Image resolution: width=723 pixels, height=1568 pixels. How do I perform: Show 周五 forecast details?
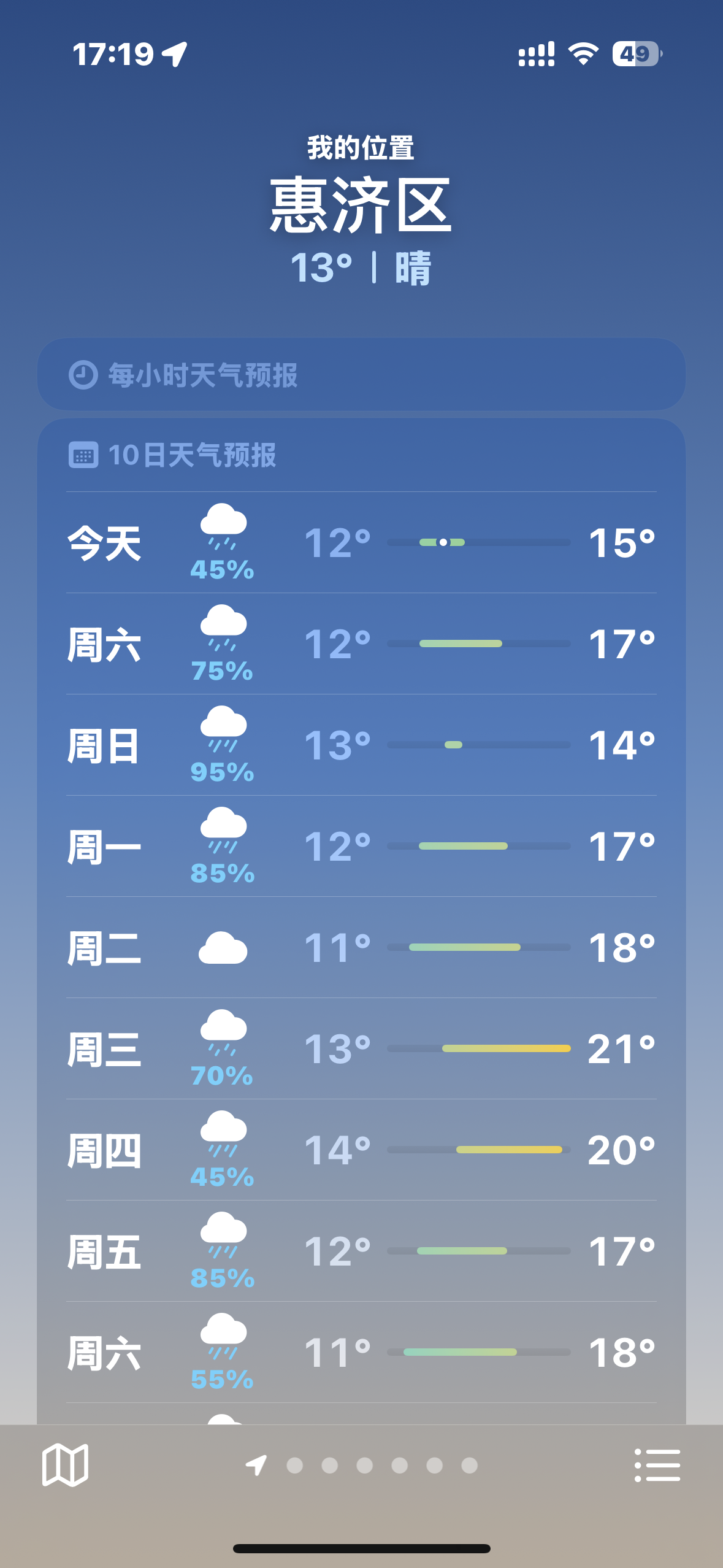point(361,1251)
